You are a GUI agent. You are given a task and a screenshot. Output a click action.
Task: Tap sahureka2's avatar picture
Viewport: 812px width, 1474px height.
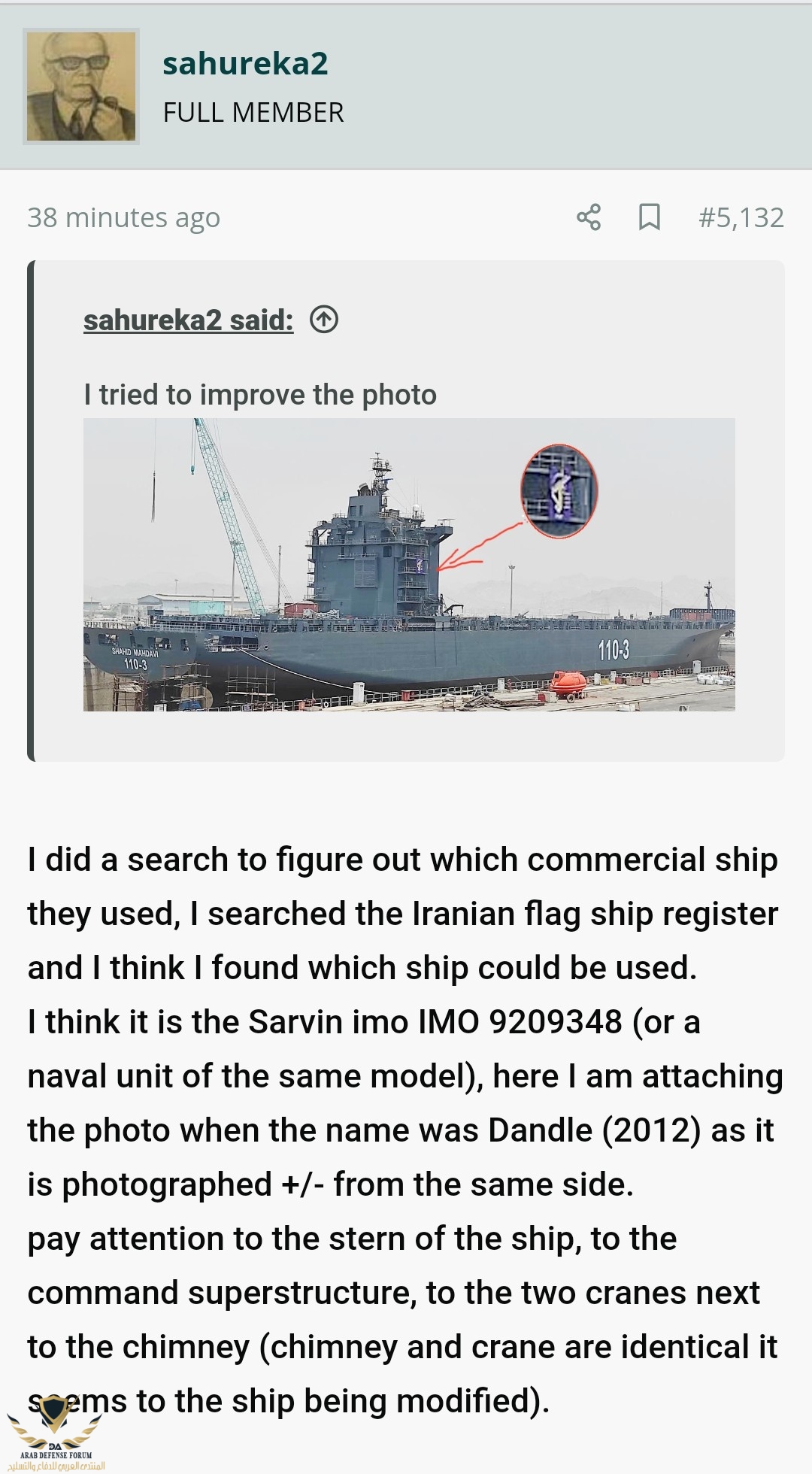(x=81, y=86)
